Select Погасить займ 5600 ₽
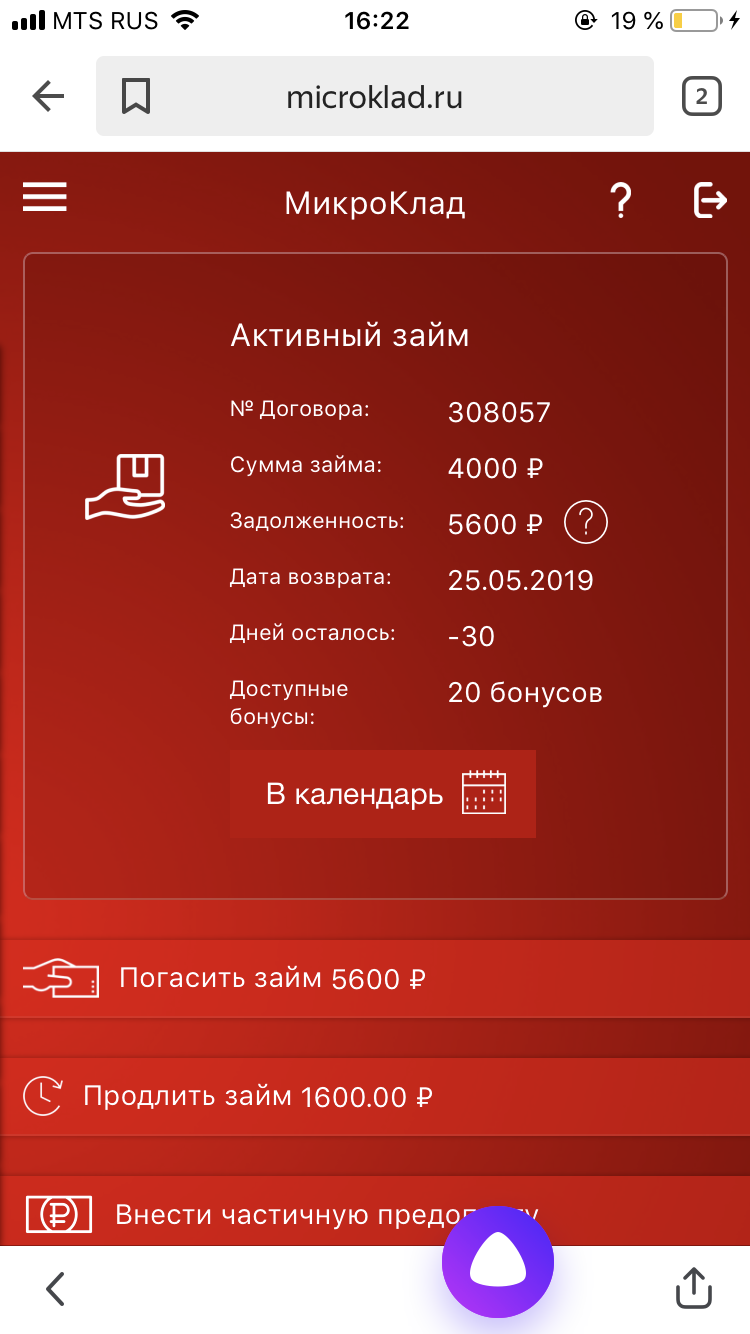Screen dimensions: 750x1334 pyautogui.click(x=375, y=978)
